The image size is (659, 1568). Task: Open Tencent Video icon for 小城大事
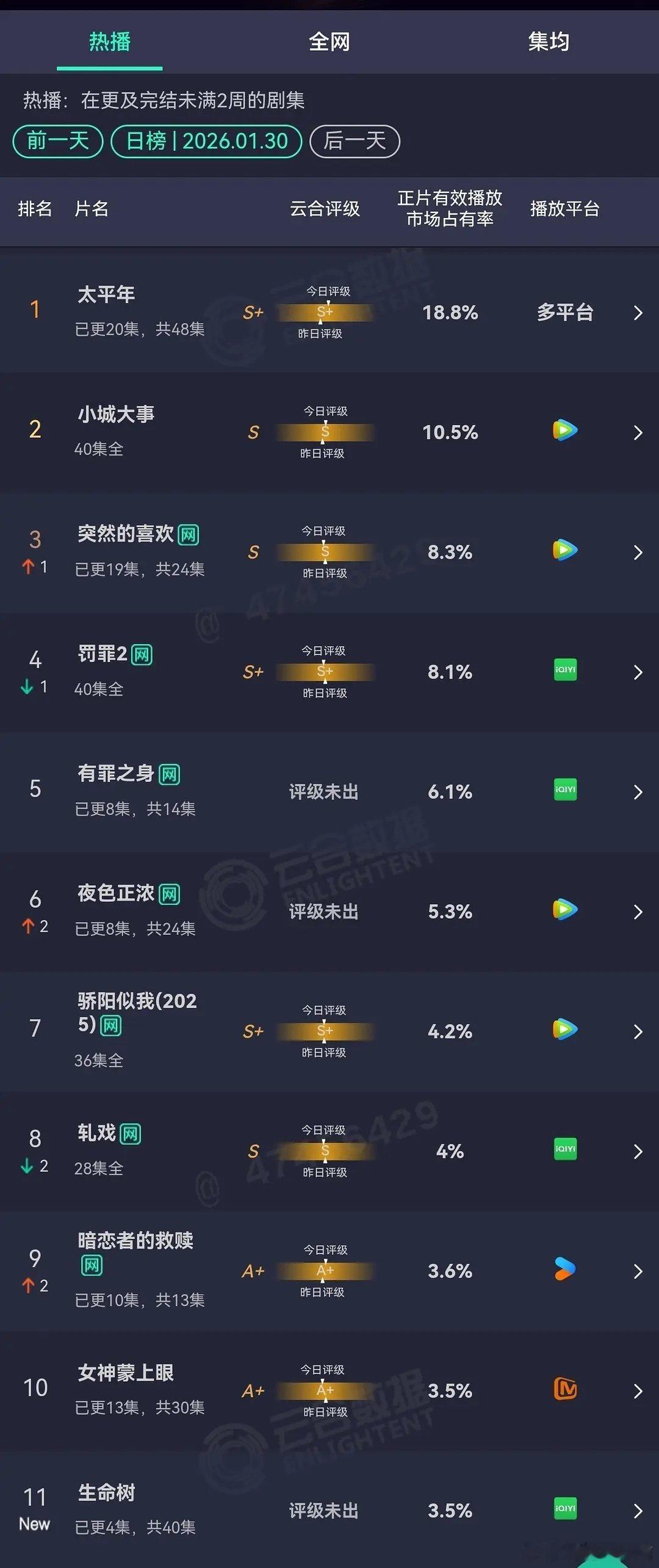coord(564,430)
